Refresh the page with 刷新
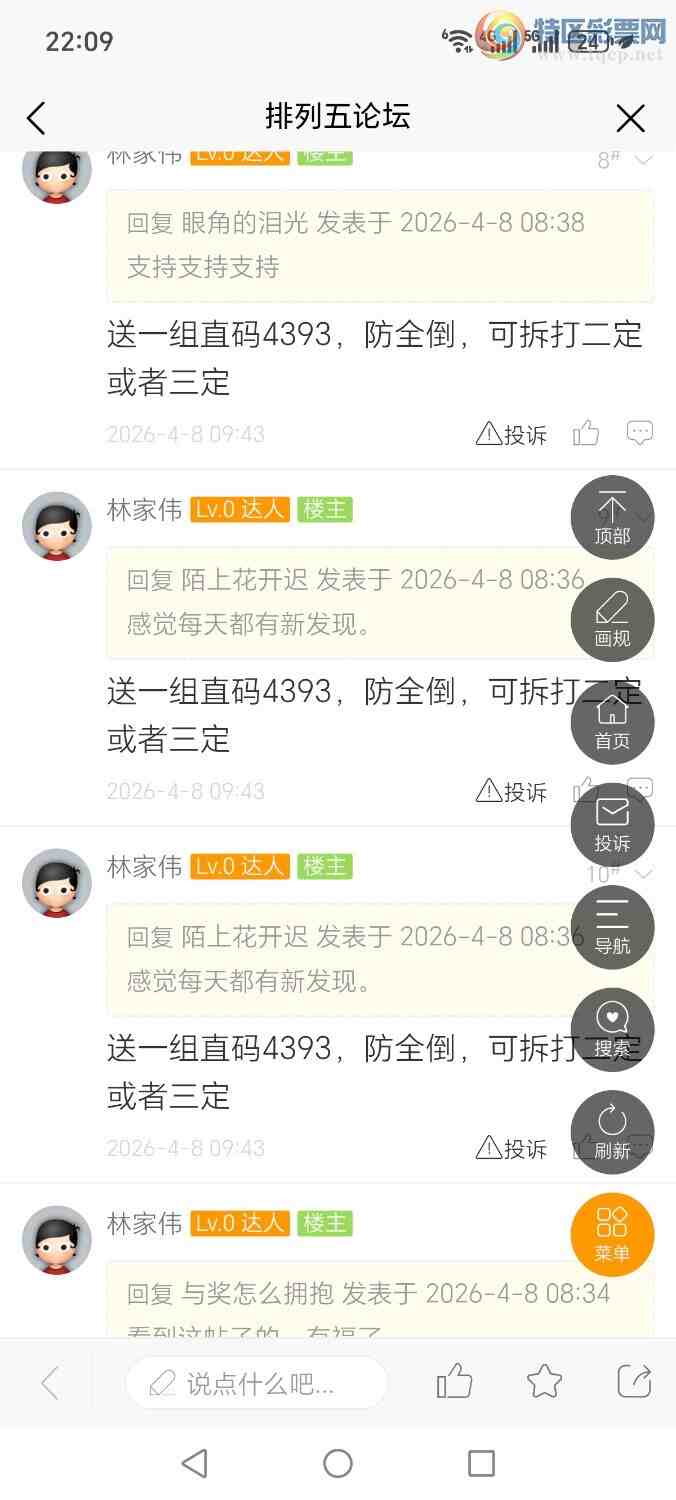 coord(612,1133)
